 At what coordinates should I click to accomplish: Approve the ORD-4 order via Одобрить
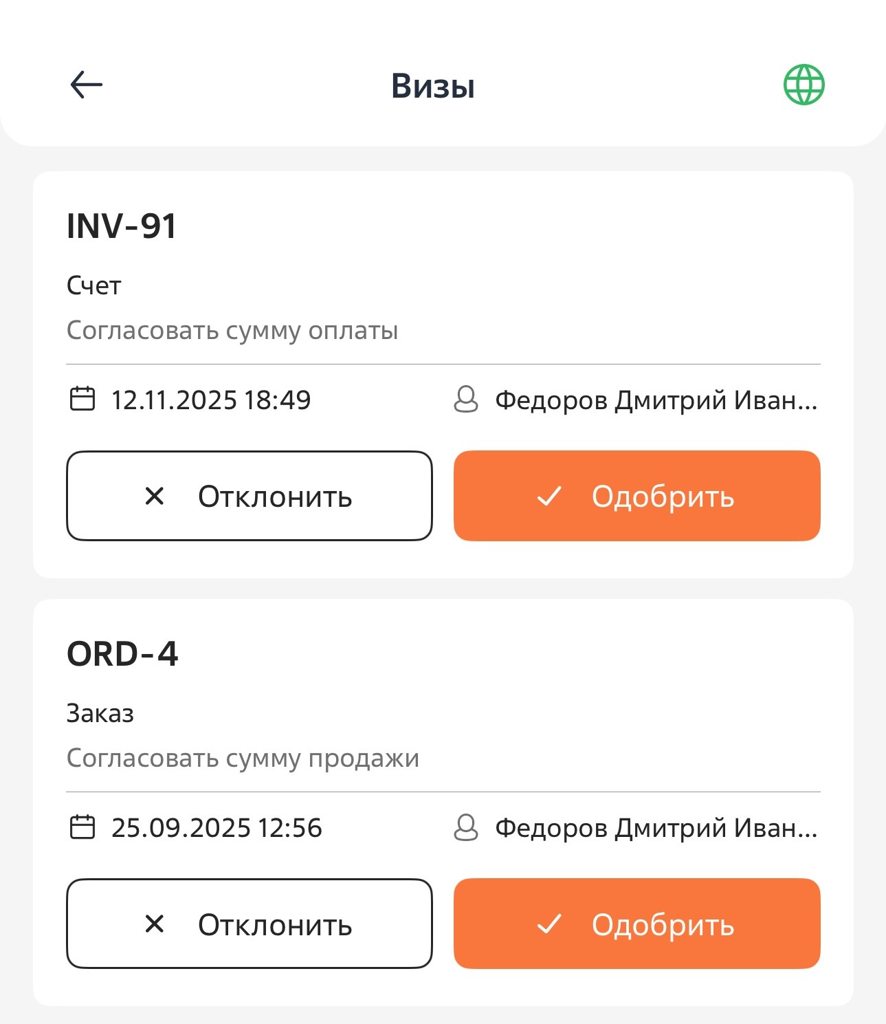click(x=637, y=923)
